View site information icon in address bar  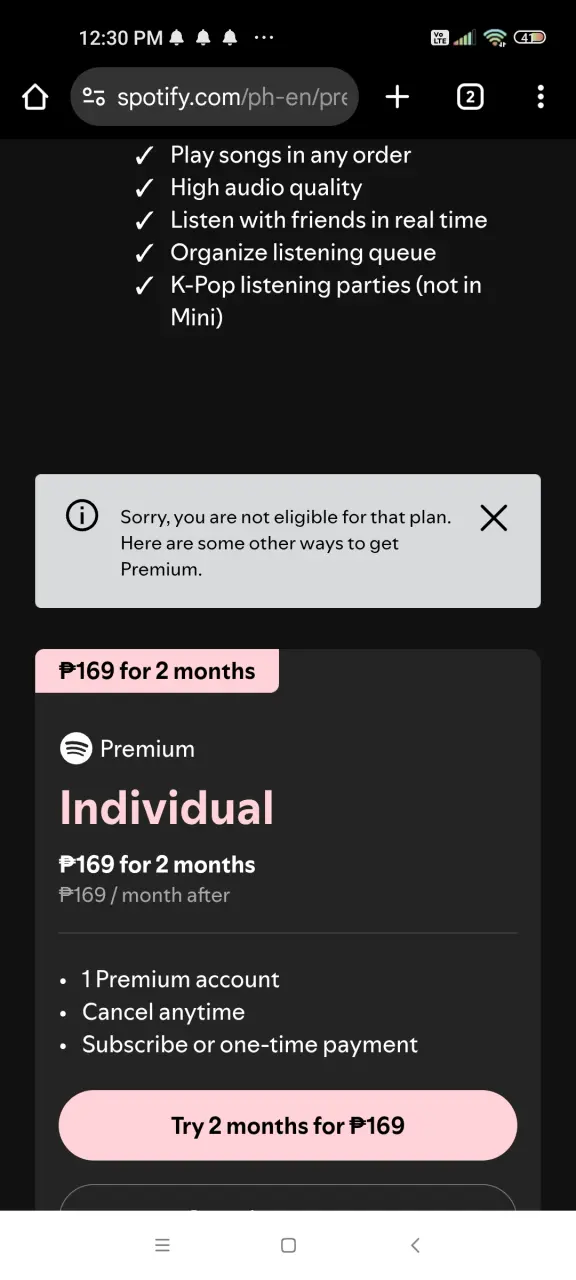point(94,97)
